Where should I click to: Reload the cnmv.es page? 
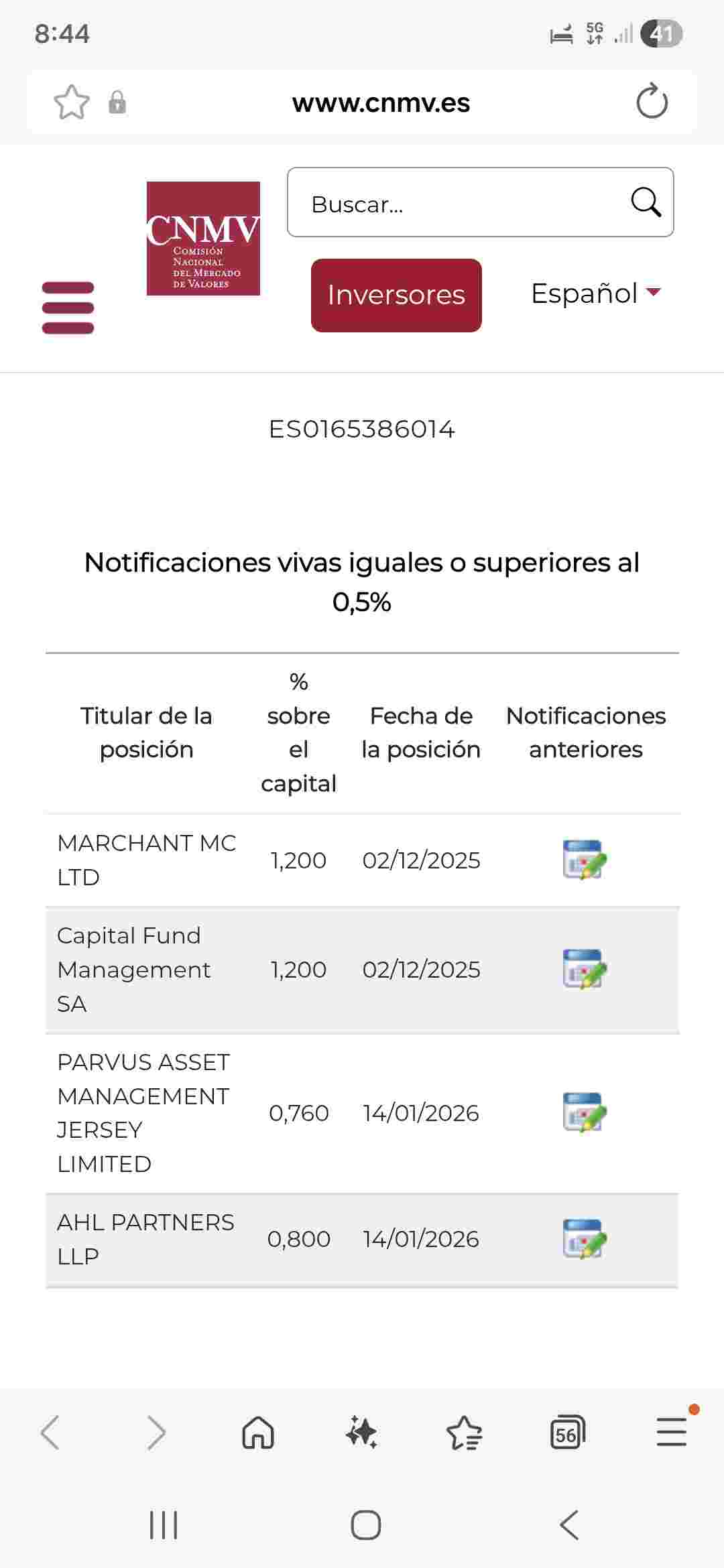click(x=652, y=102)
